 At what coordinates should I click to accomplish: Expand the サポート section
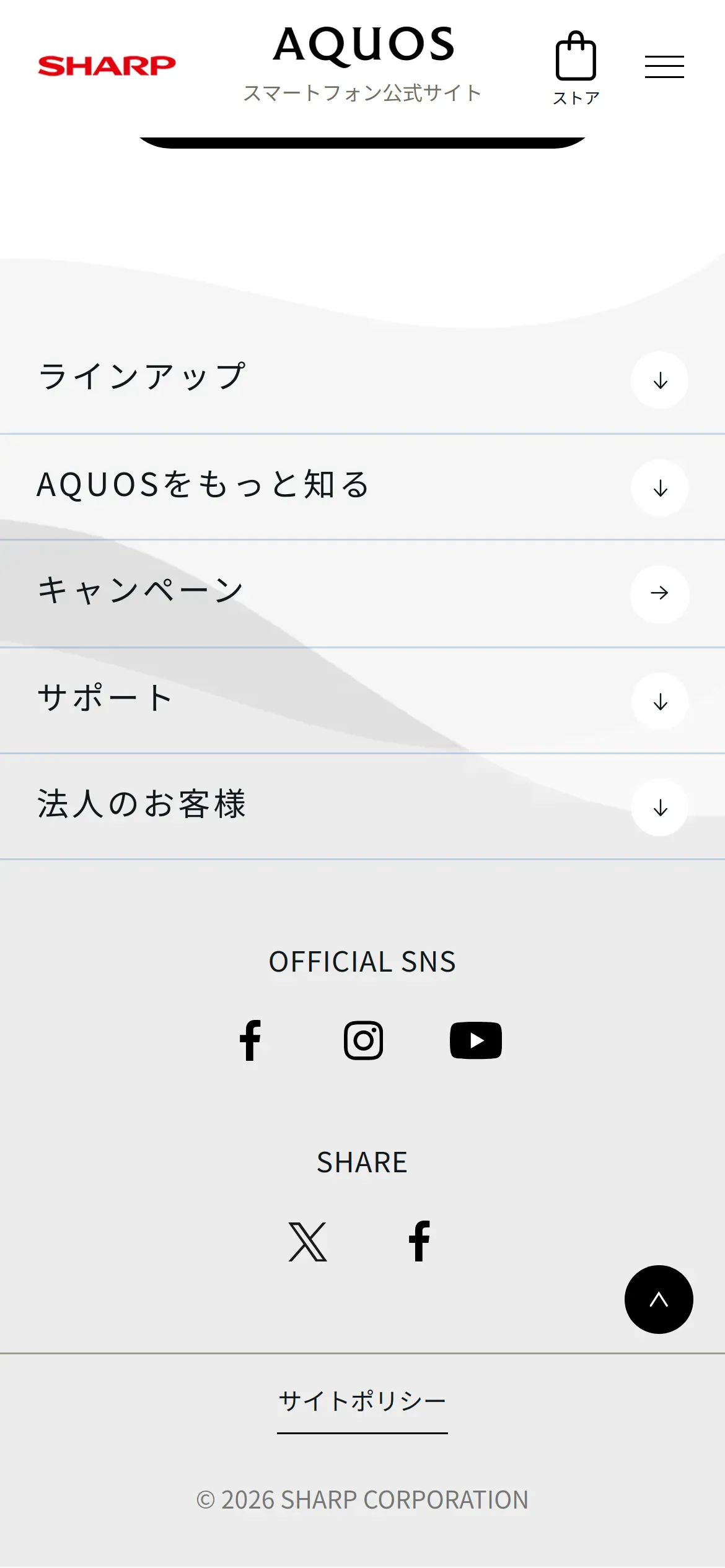pyautogui.click(x=659, y=702)
